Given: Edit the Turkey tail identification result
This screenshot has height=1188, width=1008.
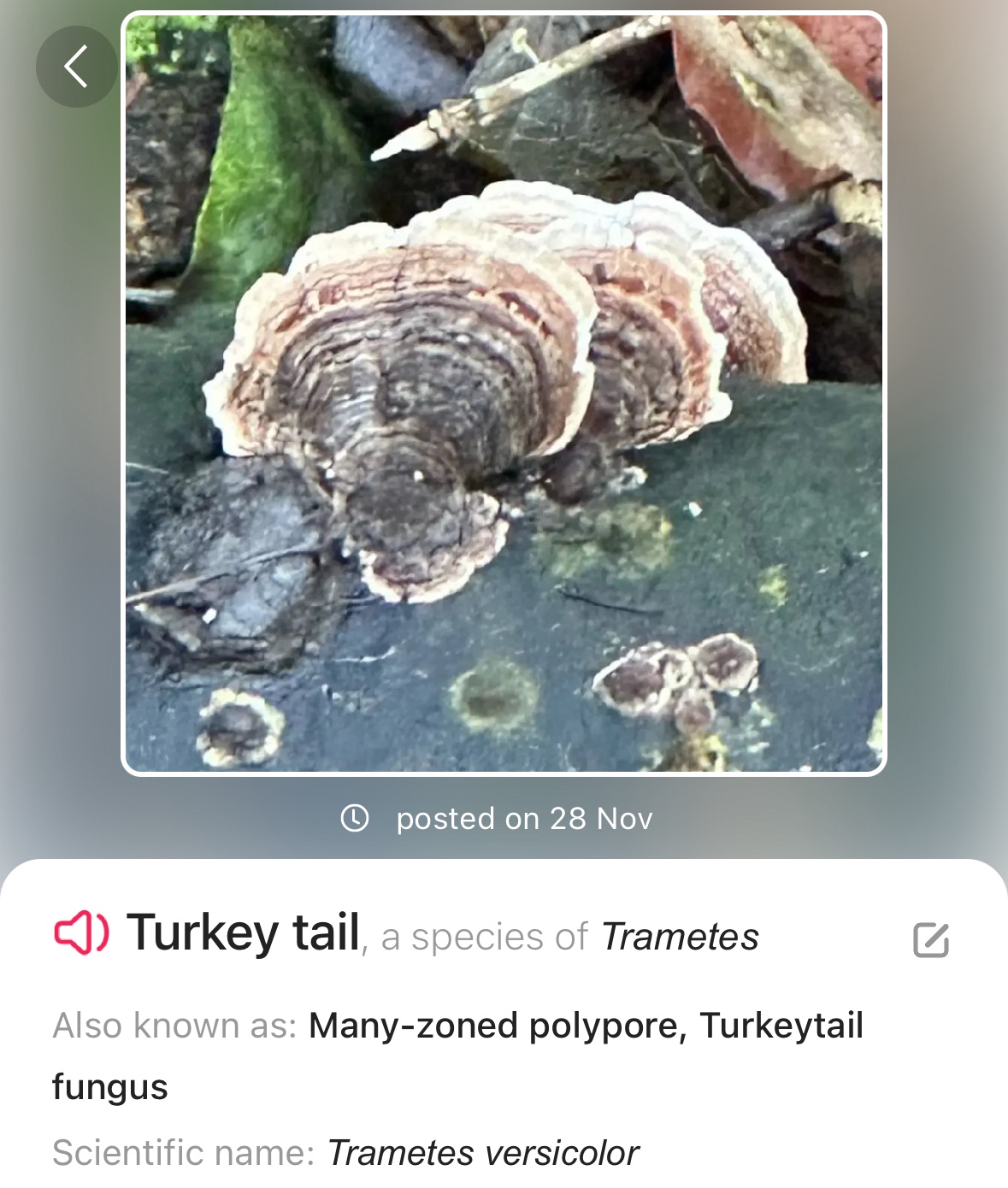Looking at the screenshot, I should [930, 939].
